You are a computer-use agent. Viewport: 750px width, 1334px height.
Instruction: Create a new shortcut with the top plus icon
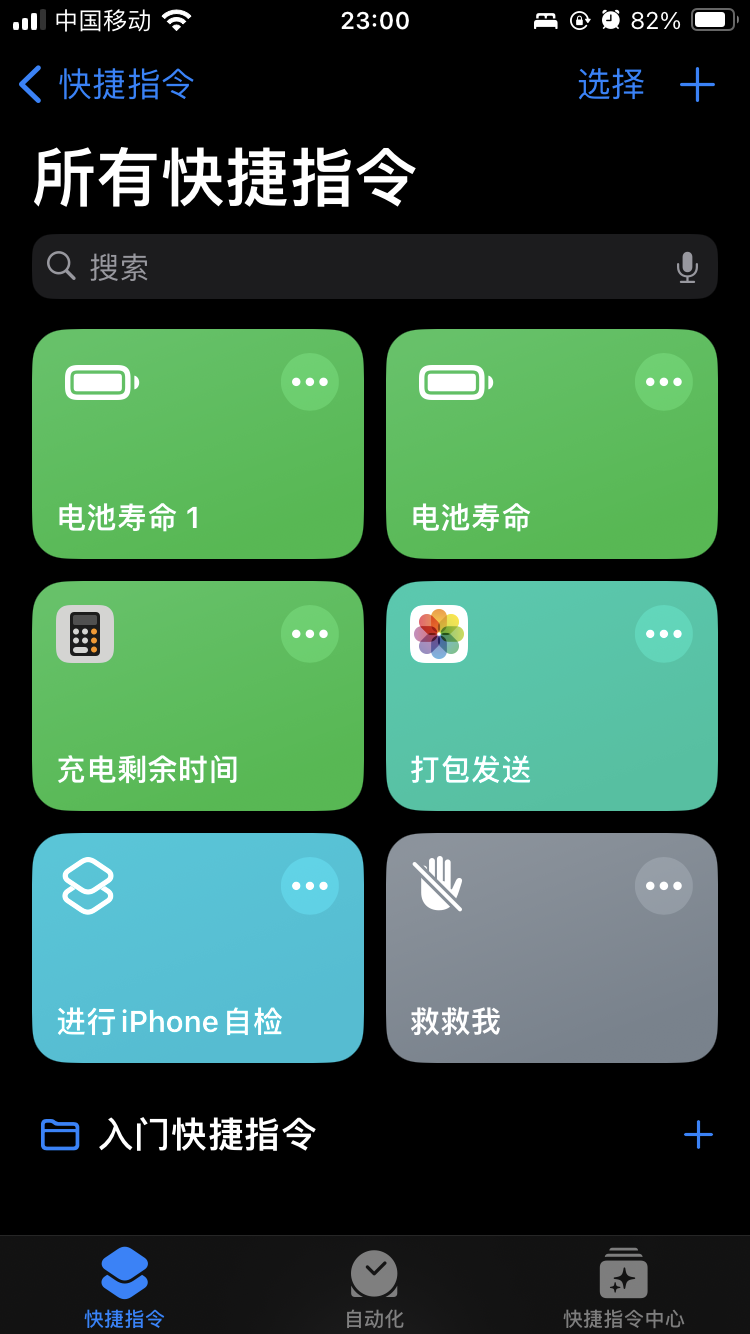coord(697,84)
